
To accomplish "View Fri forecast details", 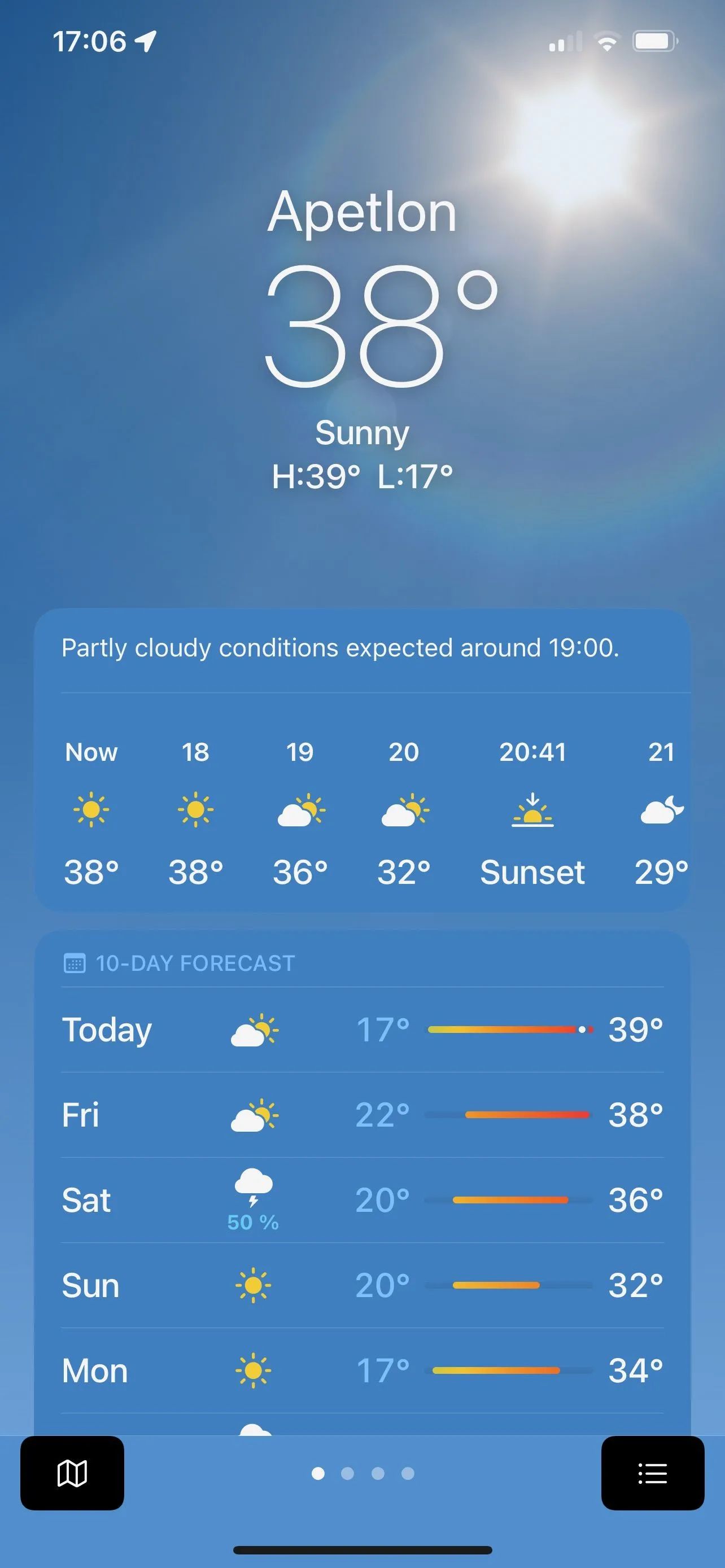I will click(362, 1115).
